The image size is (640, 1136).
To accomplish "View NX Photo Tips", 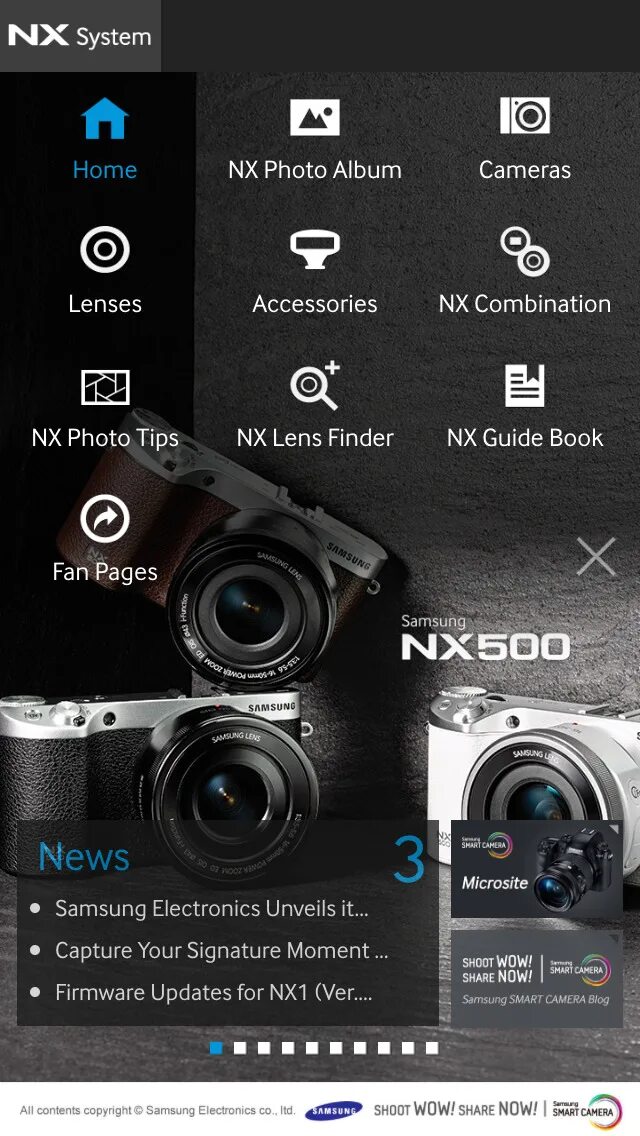I will 104,408.
